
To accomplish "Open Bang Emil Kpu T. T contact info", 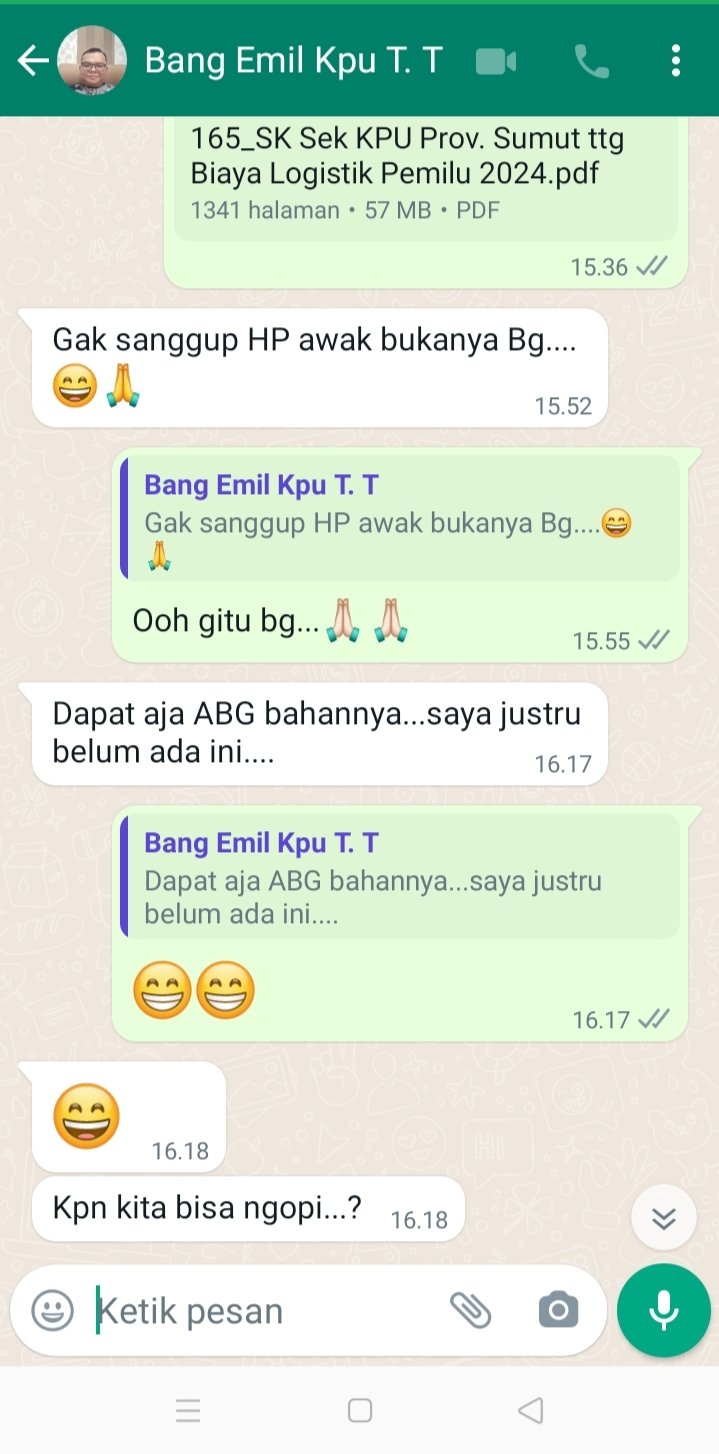I will click(x=293, y=61).
